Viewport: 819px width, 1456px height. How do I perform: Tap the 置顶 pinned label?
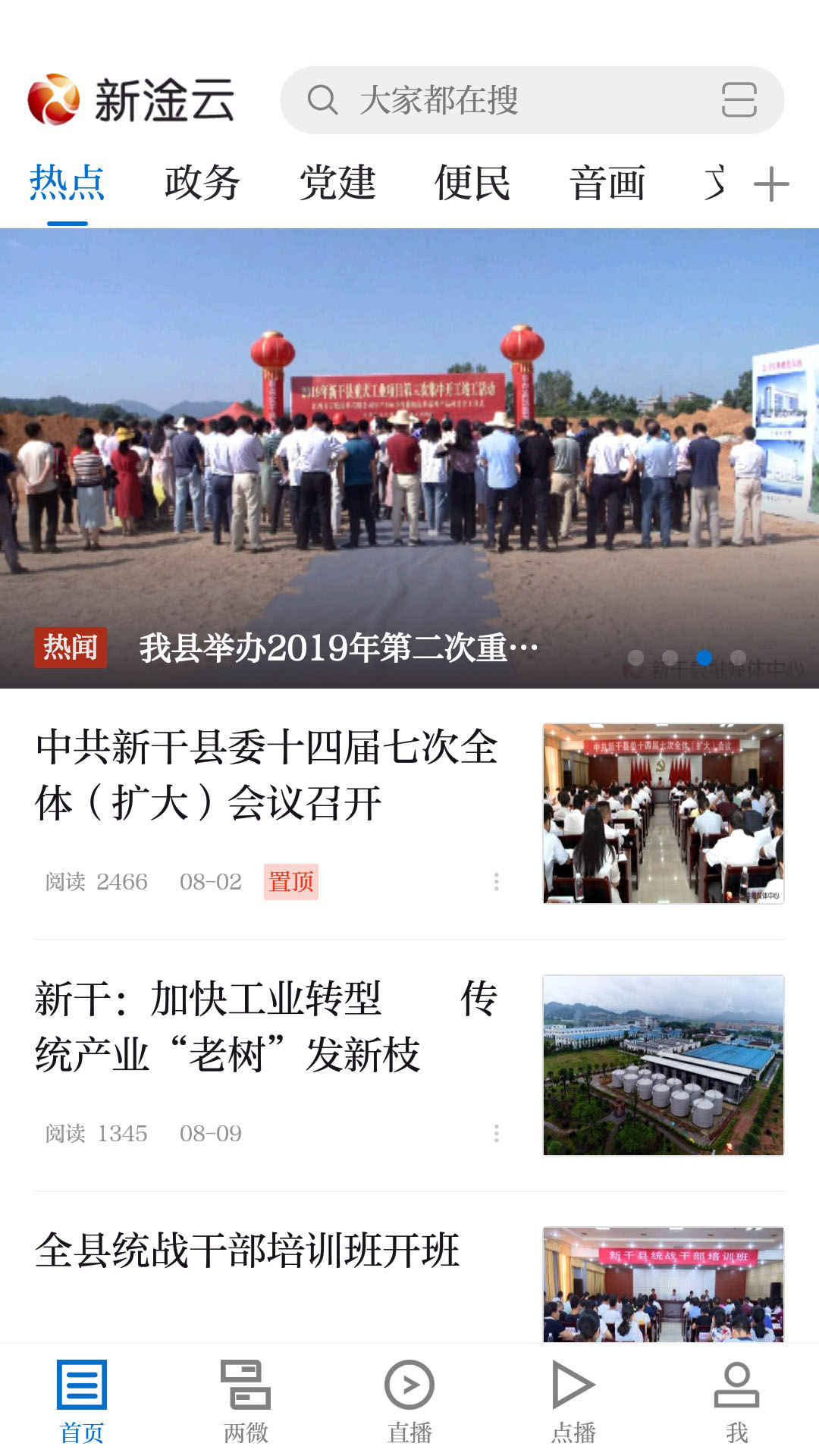pos(292,882)
